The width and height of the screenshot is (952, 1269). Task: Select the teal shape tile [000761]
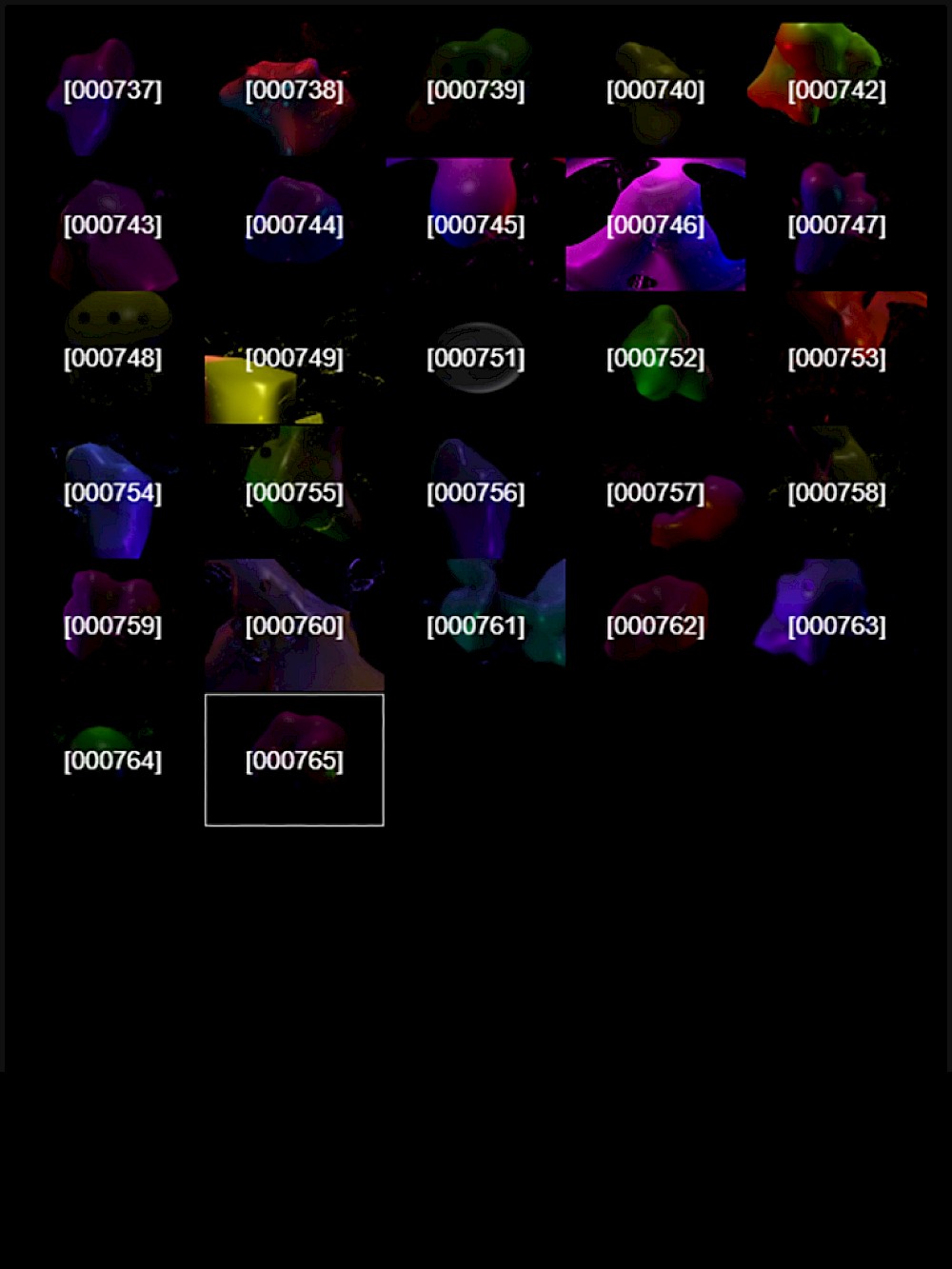(475, 625)
